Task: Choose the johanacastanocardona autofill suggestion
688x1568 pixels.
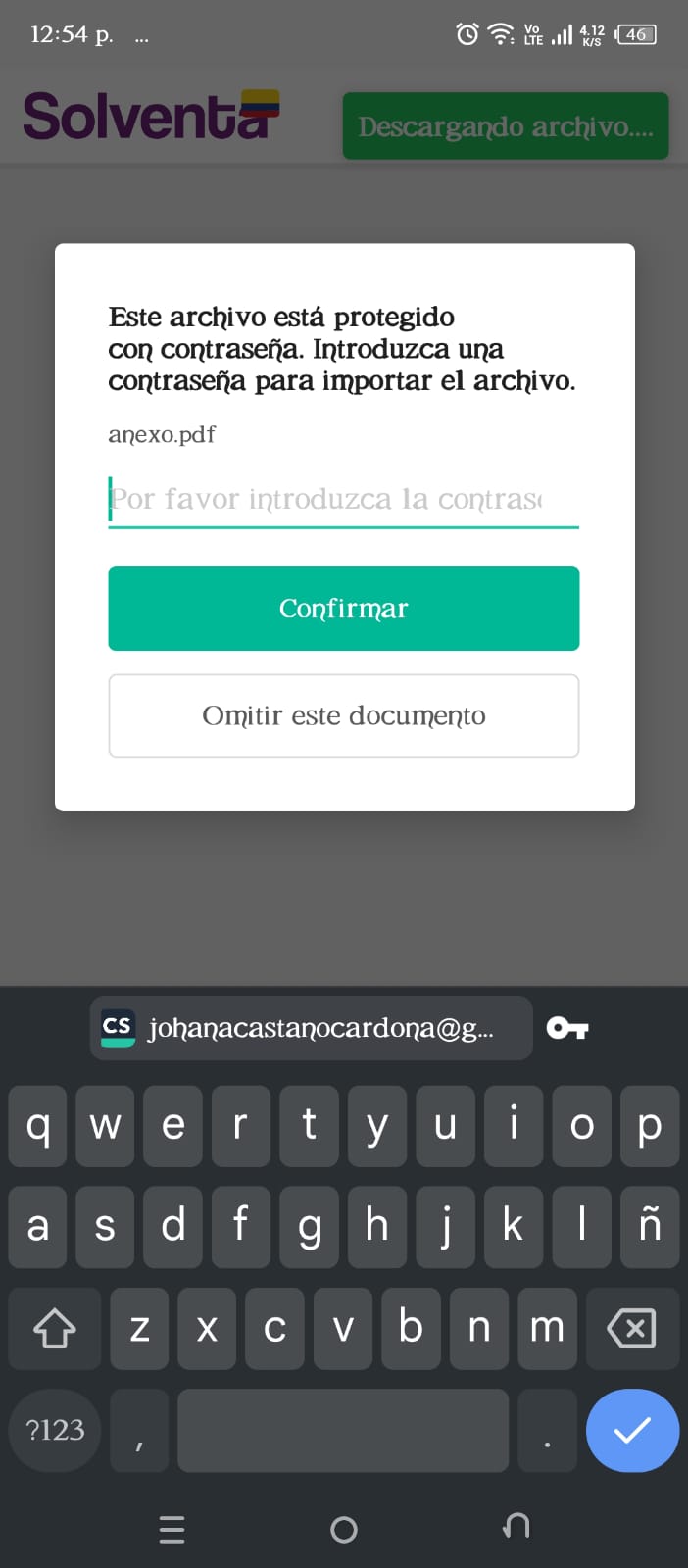Action: click(x=311, y=1028)
